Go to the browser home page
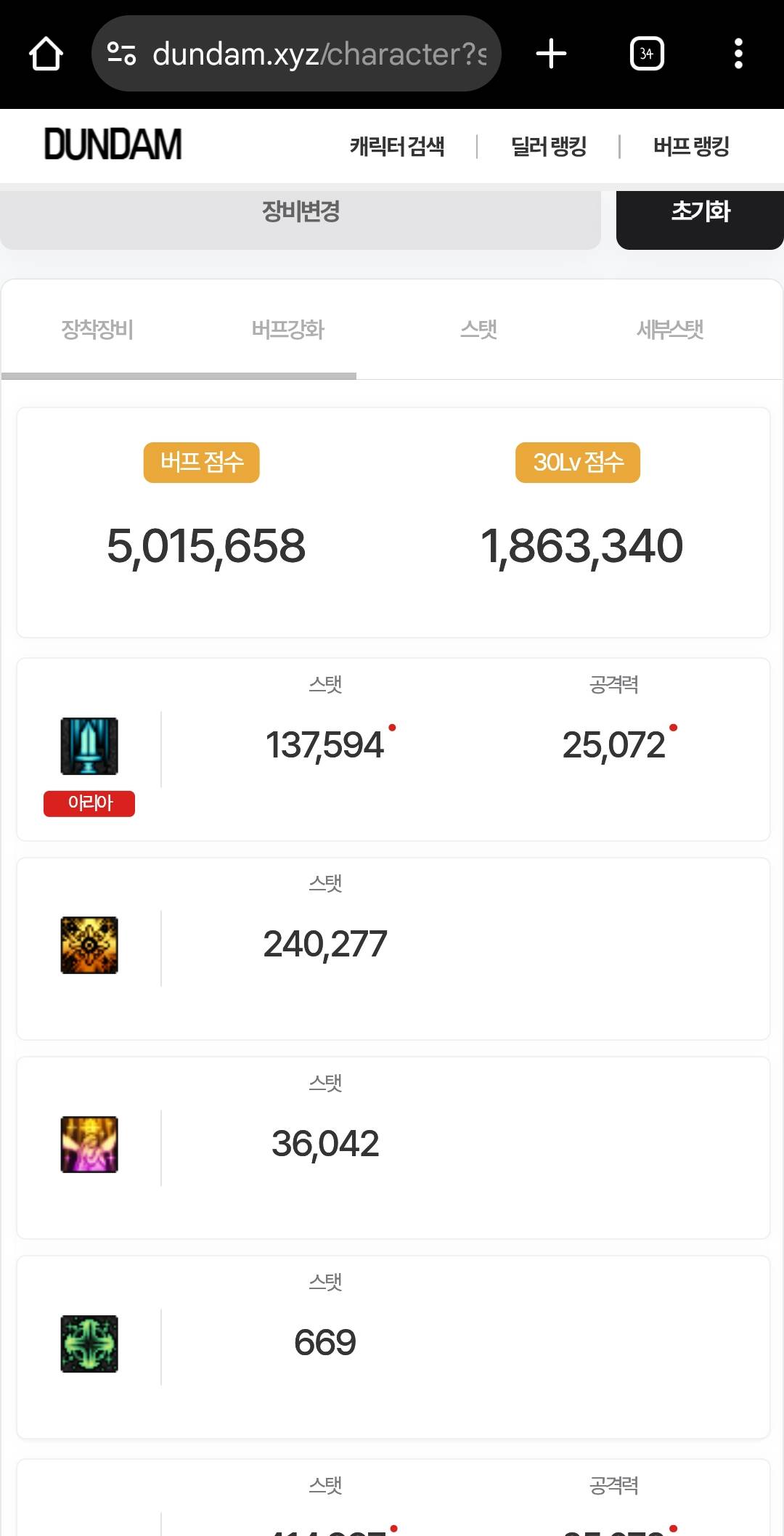This screenshot has width=784, height=1536. click(46, 54)
